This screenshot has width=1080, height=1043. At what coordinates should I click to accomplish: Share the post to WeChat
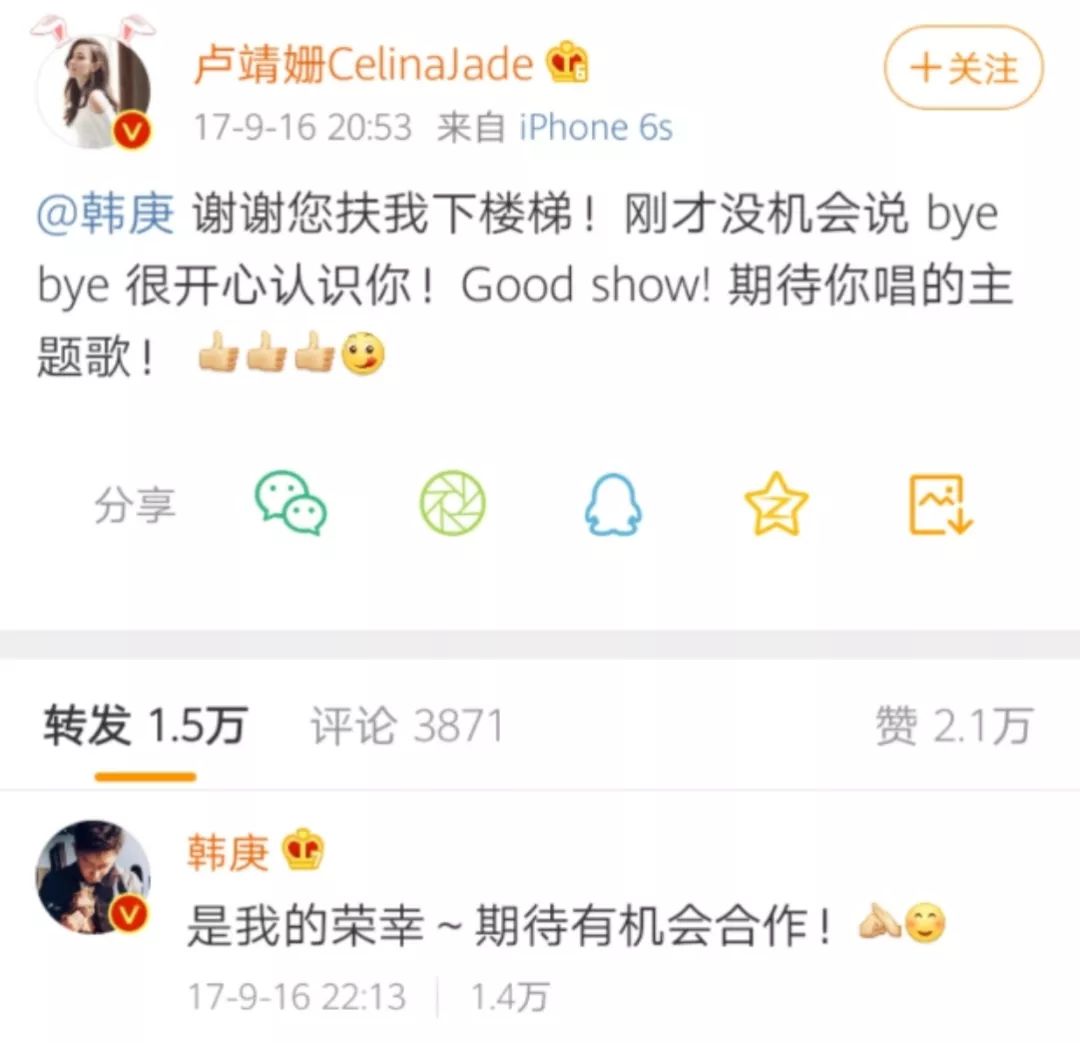(291, 504)
